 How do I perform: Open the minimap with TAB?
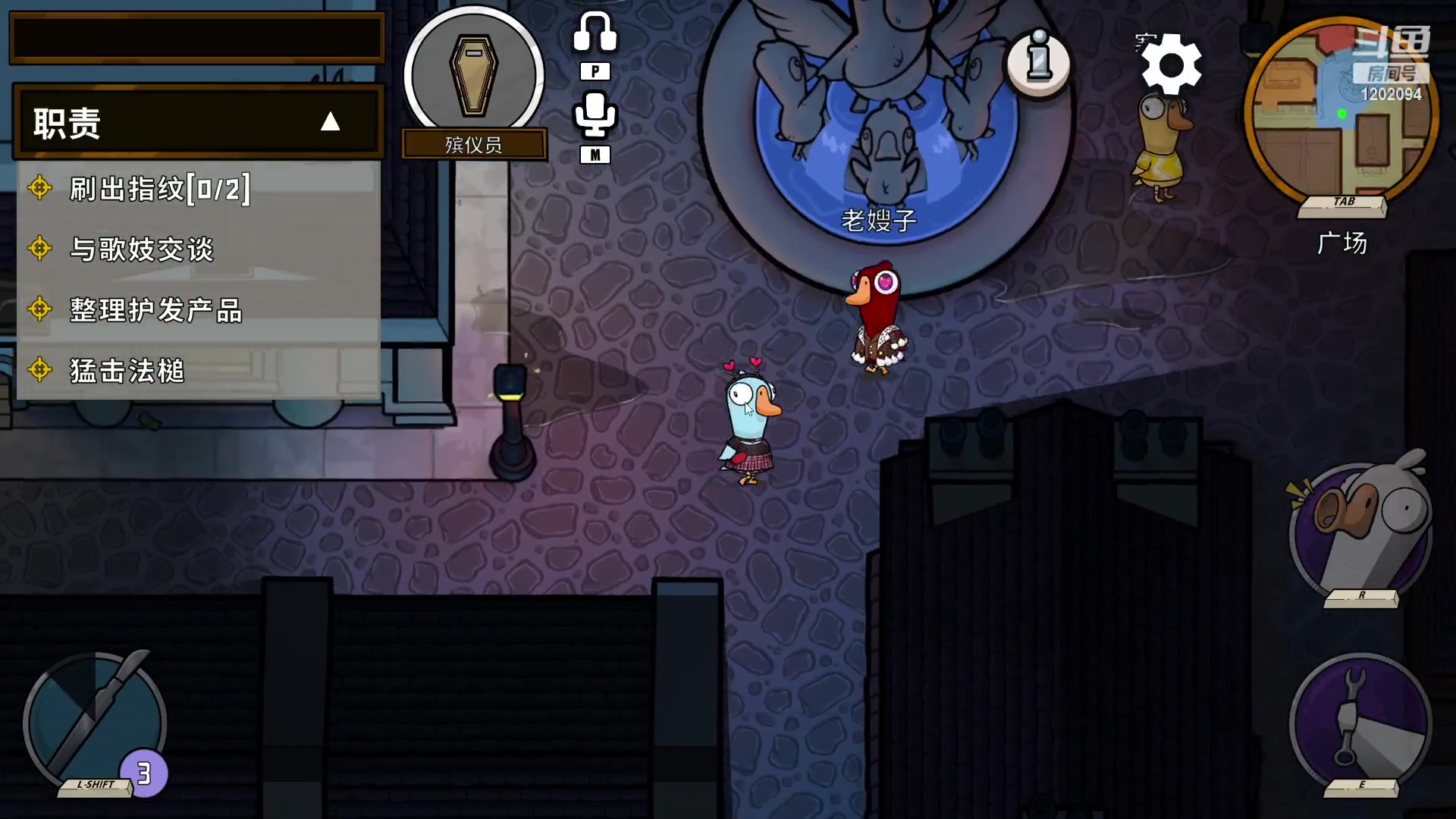[x=1341, y=114]
